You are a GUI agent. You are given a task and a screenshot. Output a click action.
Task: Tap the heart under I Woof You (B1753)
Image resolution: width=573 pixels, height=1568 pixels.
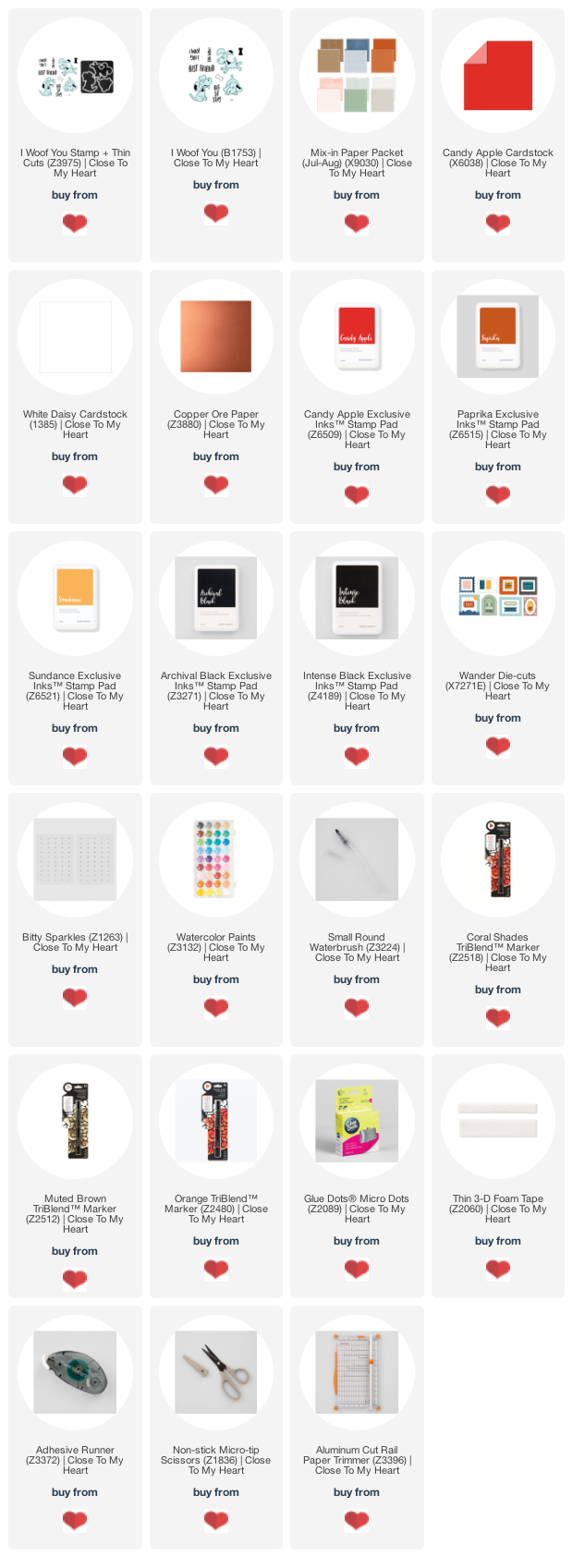point(216,213)
